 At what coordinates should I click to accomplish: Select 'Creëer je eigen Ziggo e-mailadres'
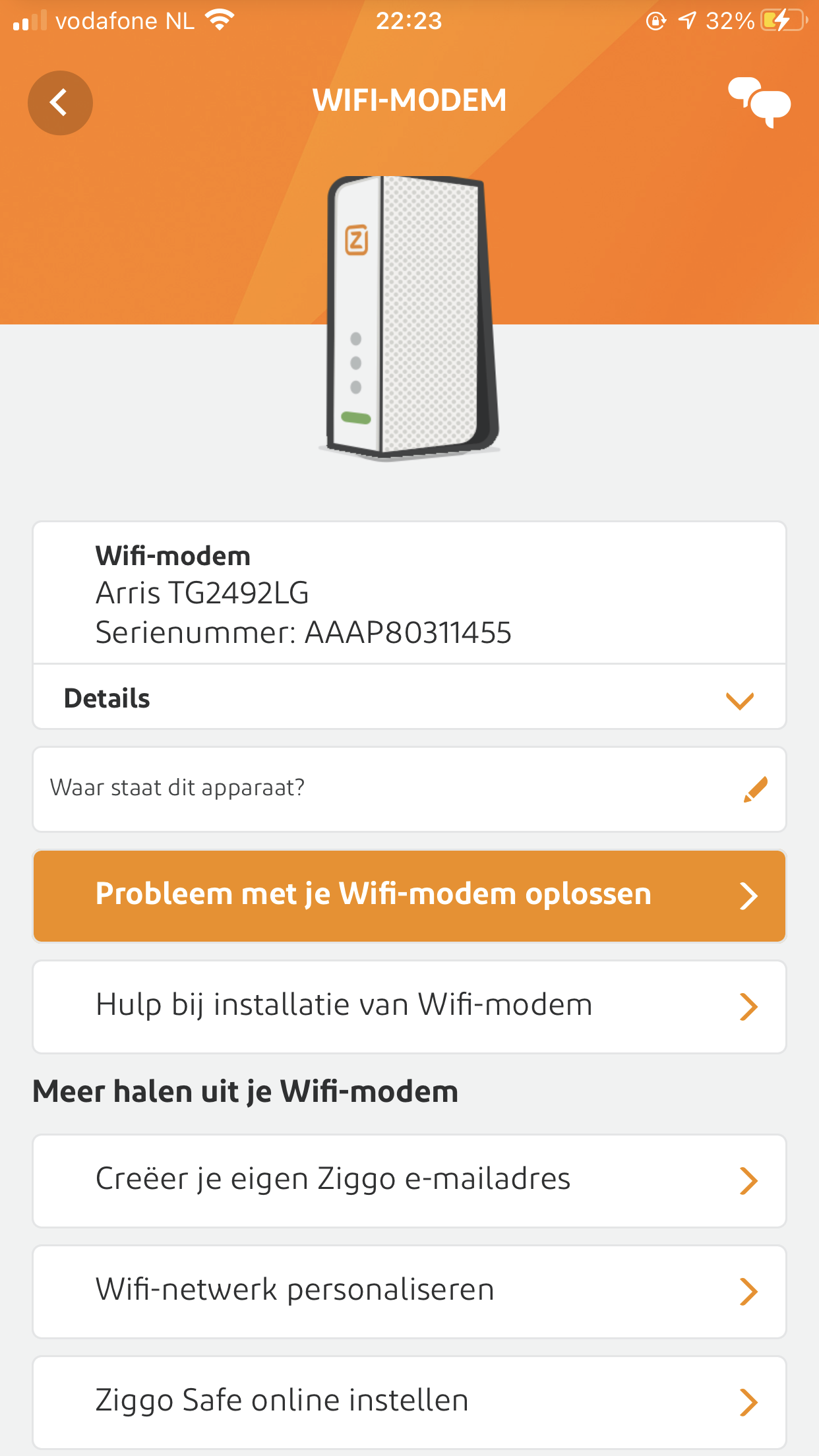[x=409, y=1180]
